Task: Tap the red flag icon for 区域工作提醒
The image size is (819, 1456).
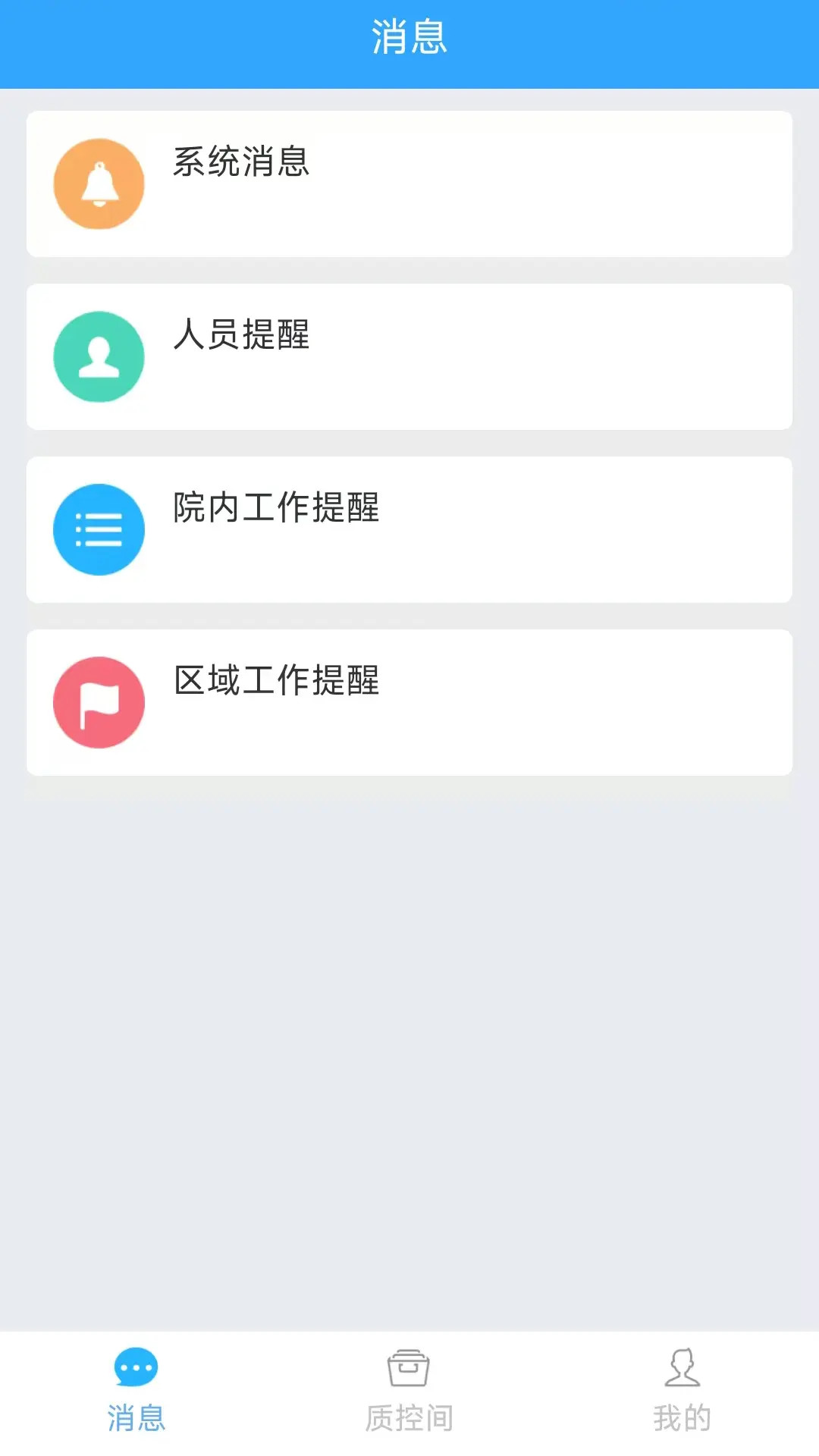Action: click(x=98, y=701)
